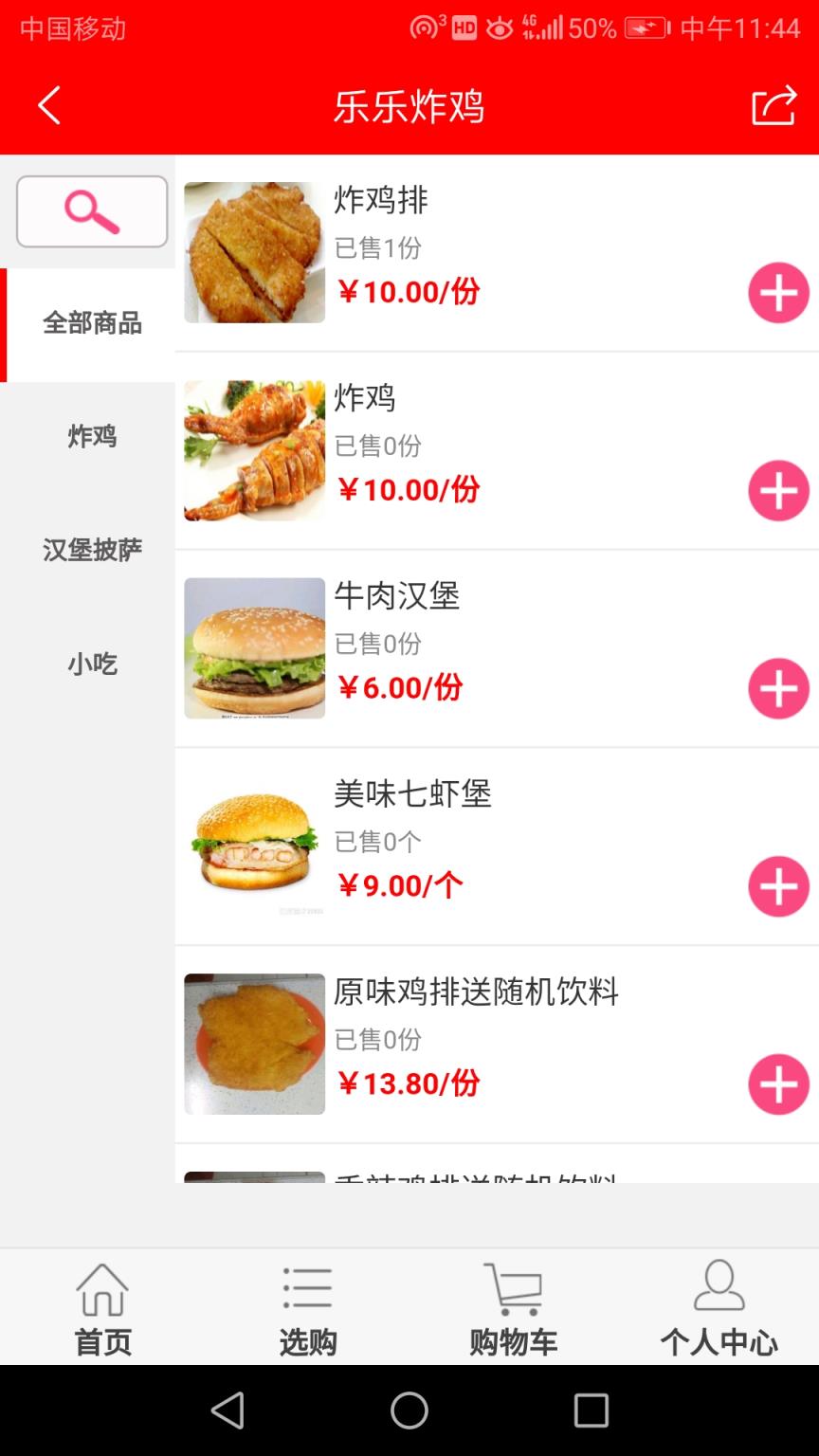Select the 全部商品 category
This screenshot has width=819, height=1456.
coord(91,323)
